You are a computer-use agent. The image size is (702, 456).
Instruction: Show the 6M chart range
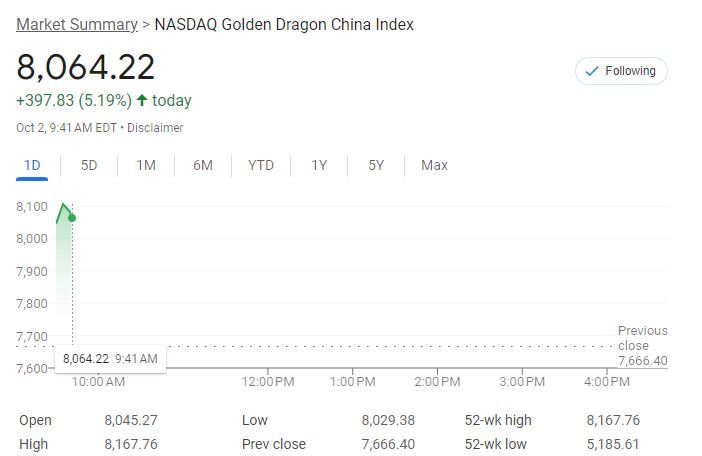203,165
